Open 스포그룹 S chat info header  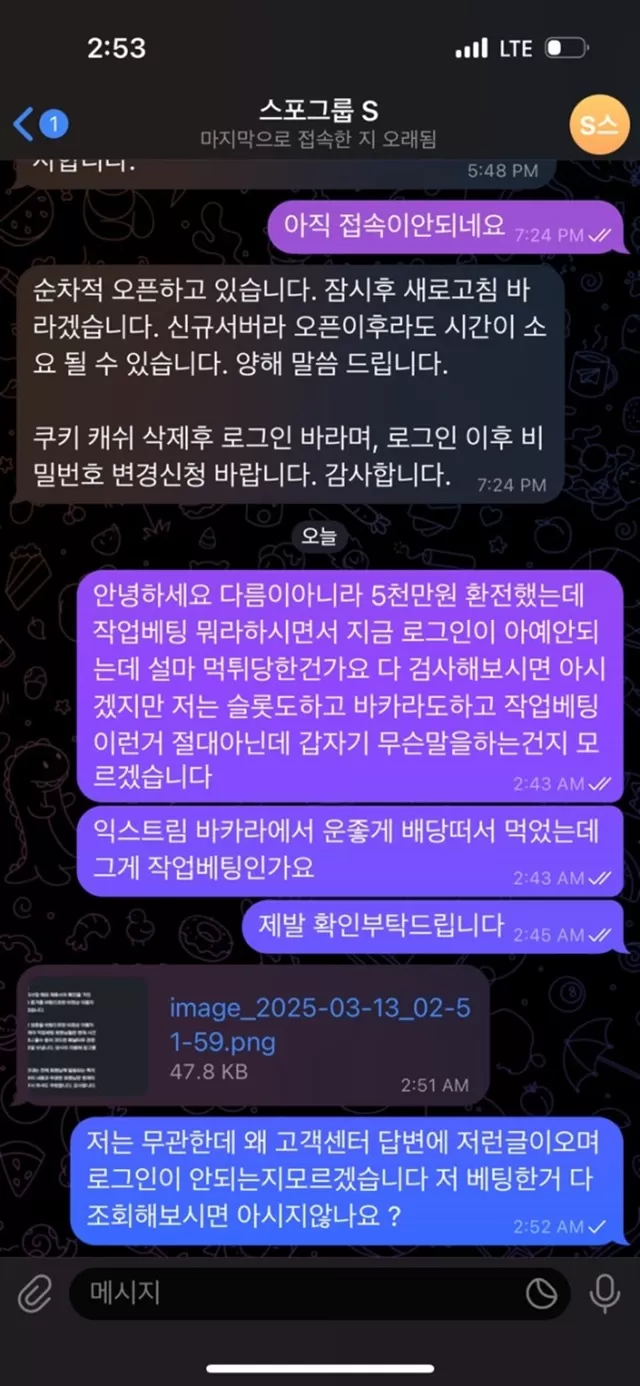point(318,122)
